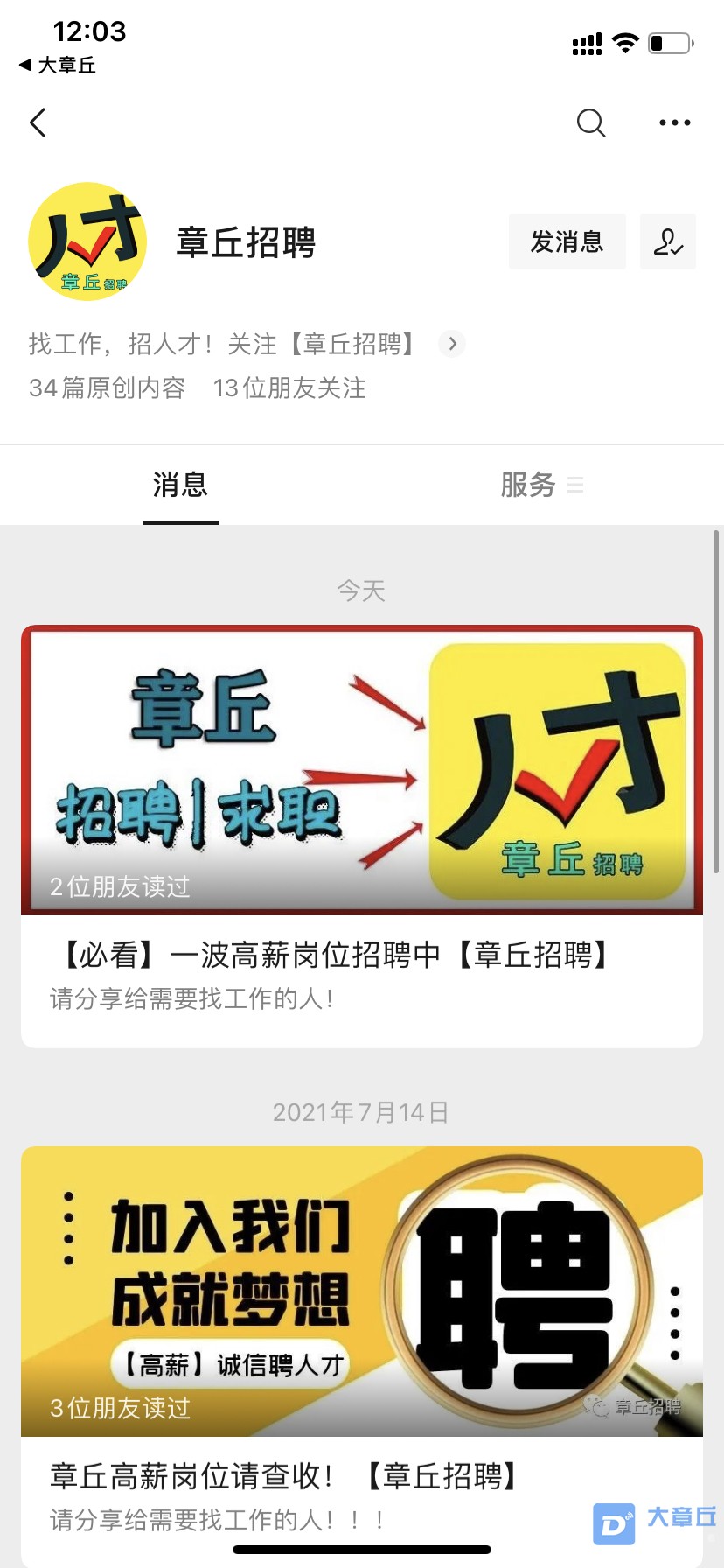724x1568 pixels.
Task: Search this official account
Action: coord(591,122)
